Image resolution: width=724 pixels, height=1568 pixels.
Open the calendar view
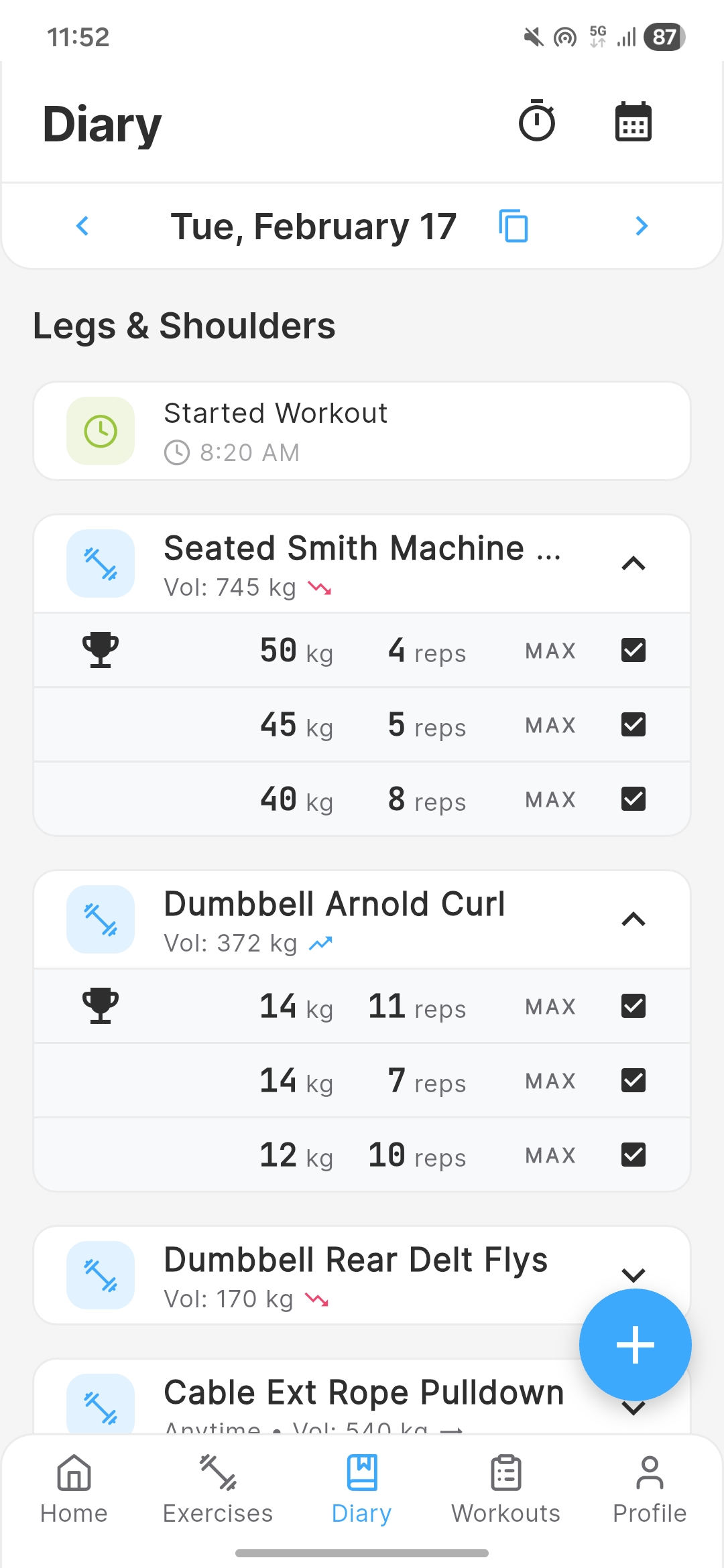click(632, 122)
